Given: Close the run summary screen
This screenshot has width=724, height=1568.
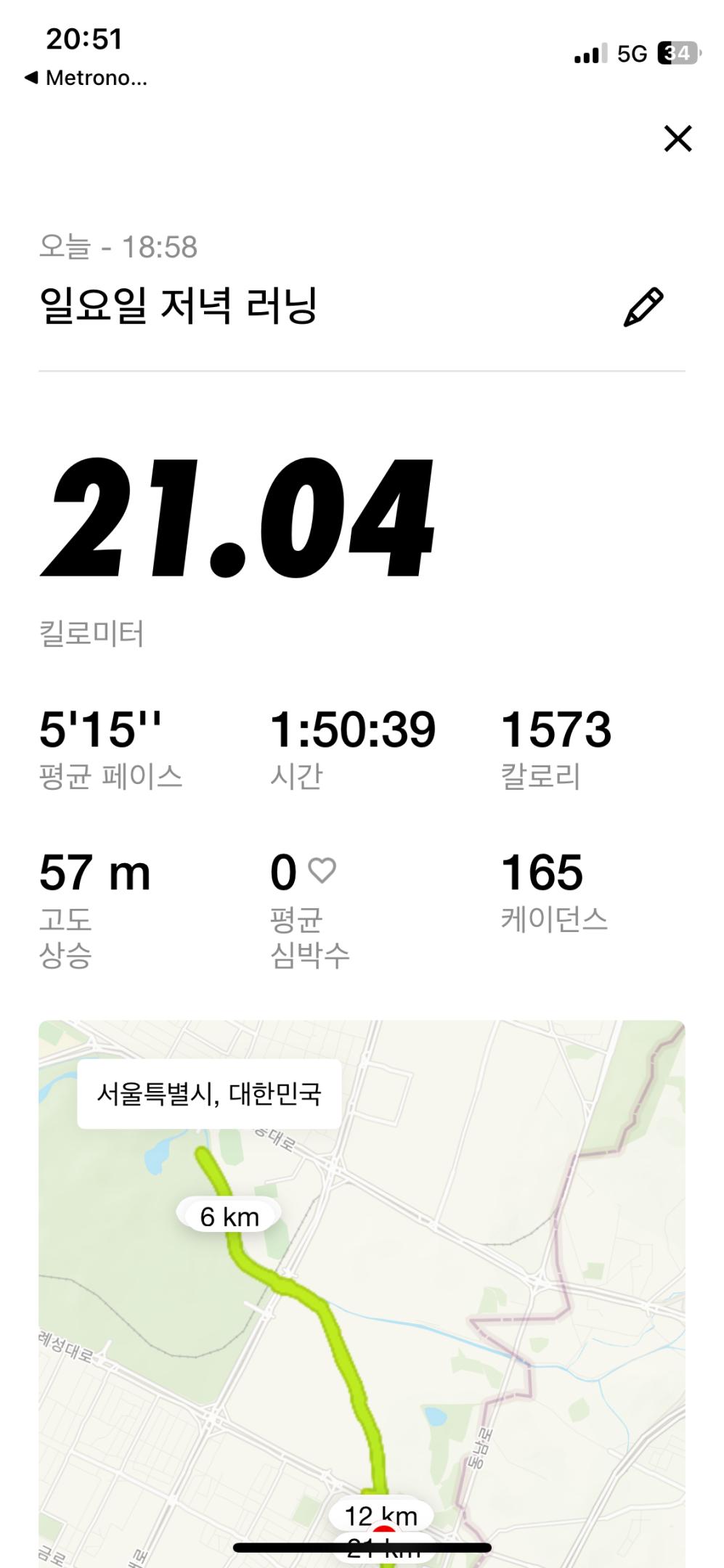Looking at the screenshot, I should pos(678,138).
